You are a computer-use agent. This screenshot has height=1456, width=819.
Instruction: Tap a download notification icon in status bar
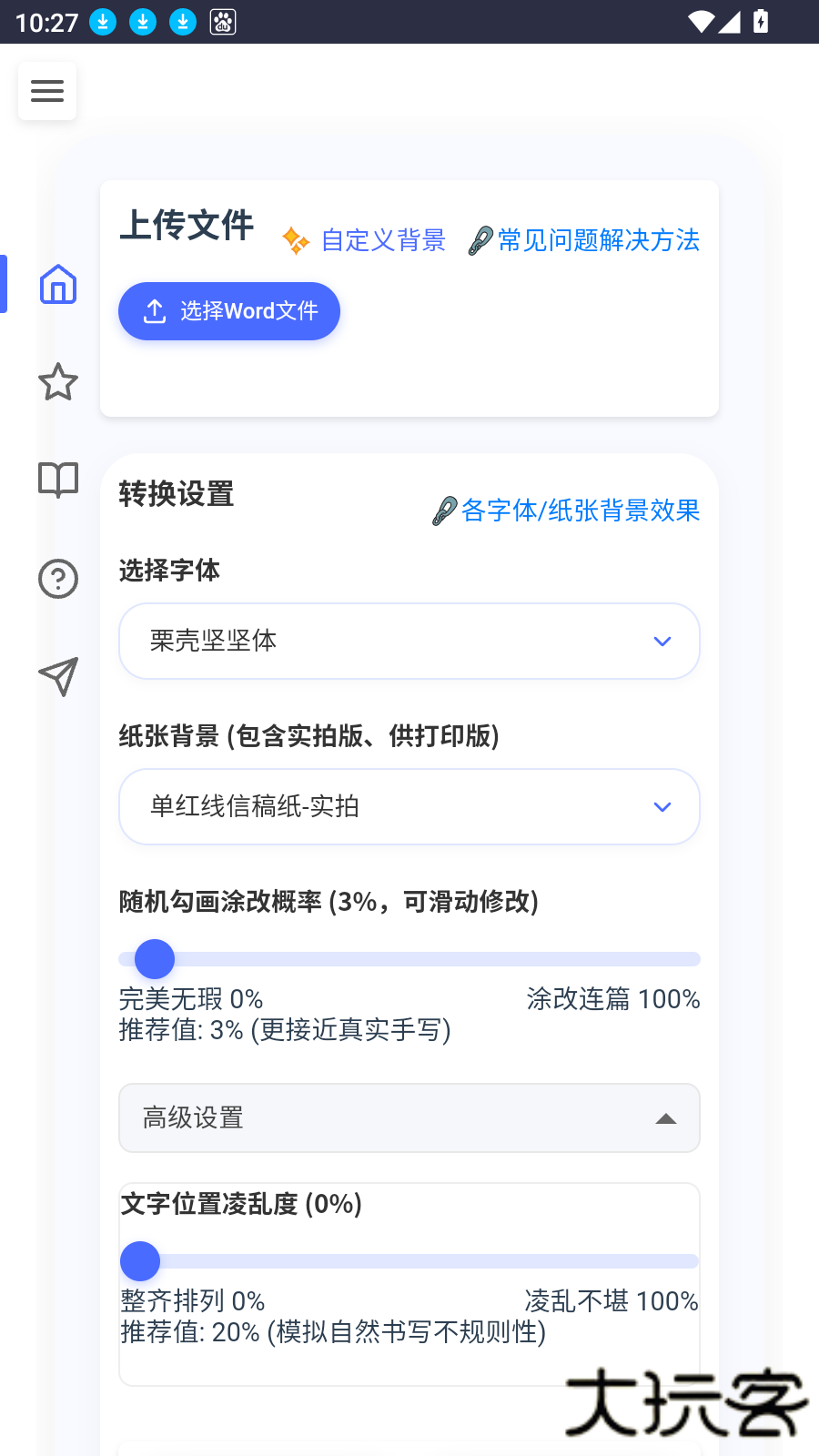click(102, 22)
